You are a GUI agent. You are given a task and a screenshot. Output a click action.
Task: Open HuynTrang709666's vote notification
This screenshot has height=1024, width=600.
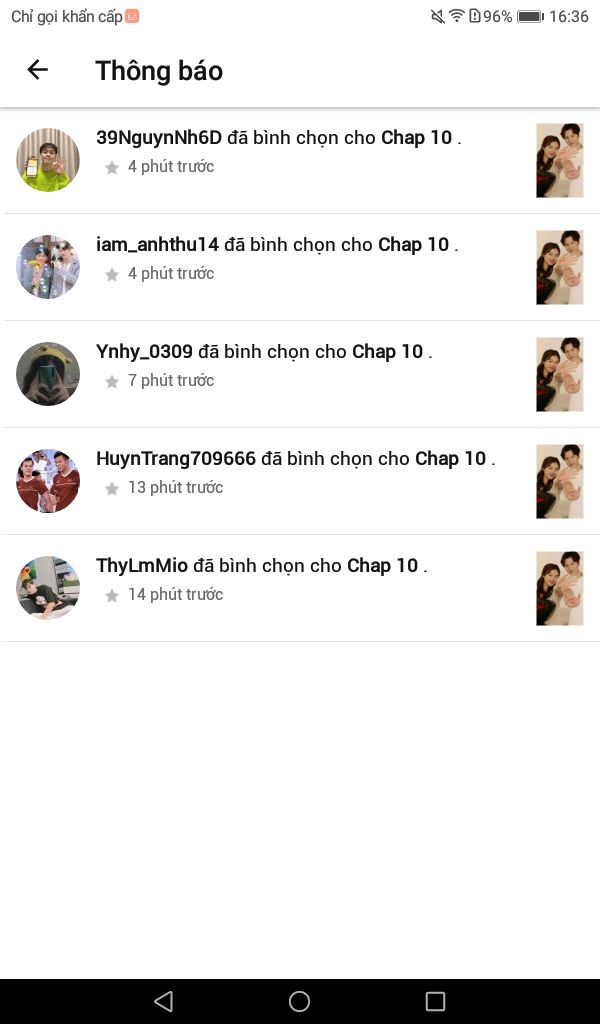300,481
